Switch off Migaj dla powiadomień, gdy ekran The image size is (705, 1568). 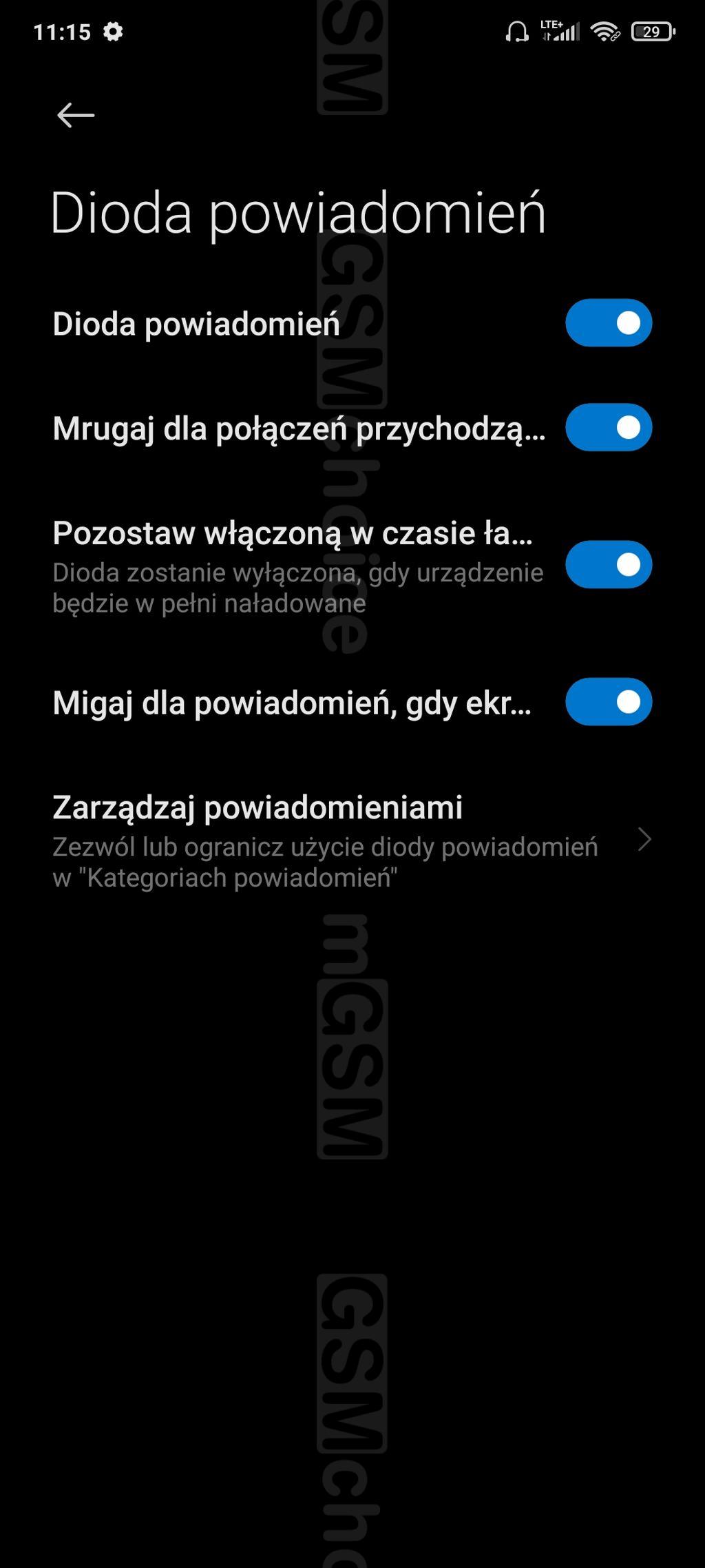click(609, 702)
